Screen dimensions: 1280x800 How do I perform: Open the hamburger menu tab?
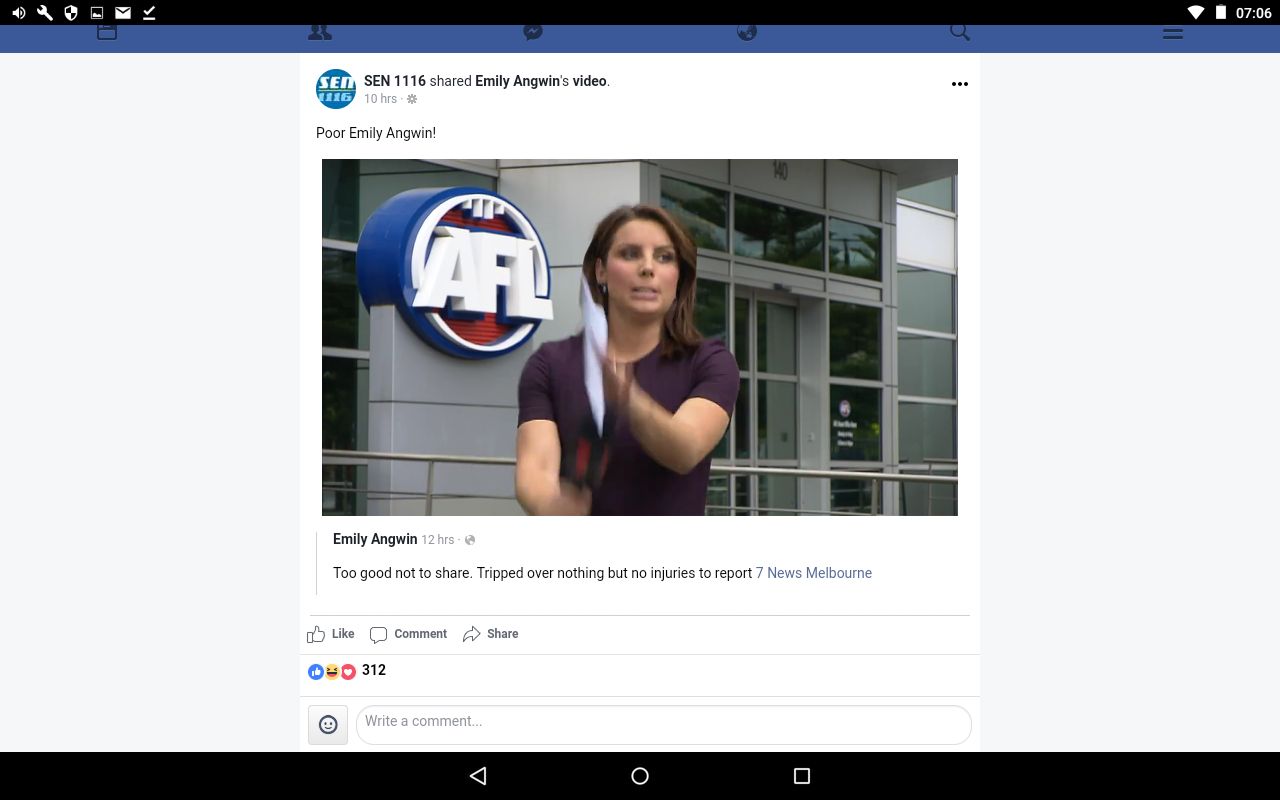tap(1173, 33)
